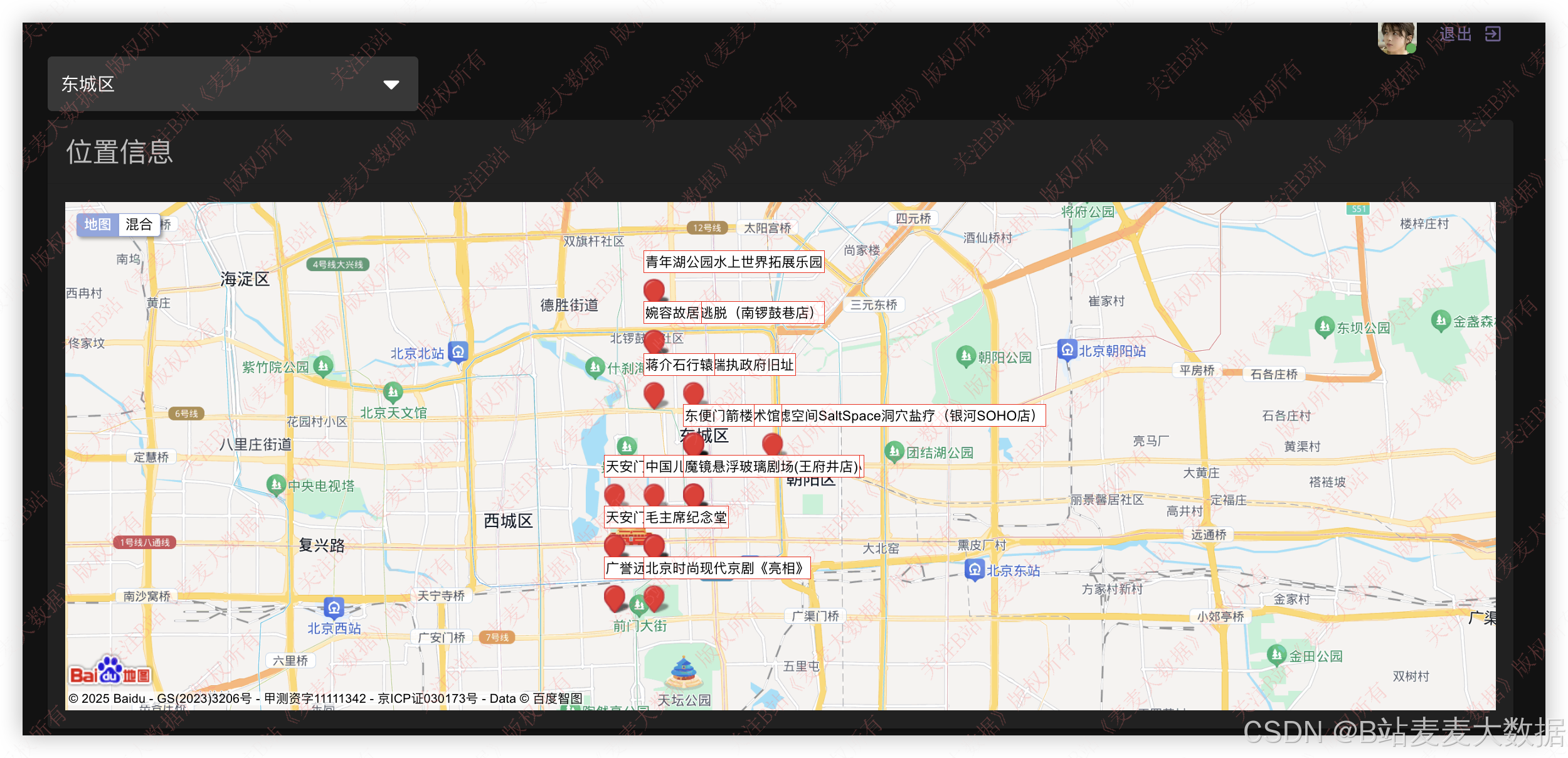The width and height of the screenshot is (1568, 758).
Task: Expand the 东城区 district dropdown
Action: coord(232,84)
